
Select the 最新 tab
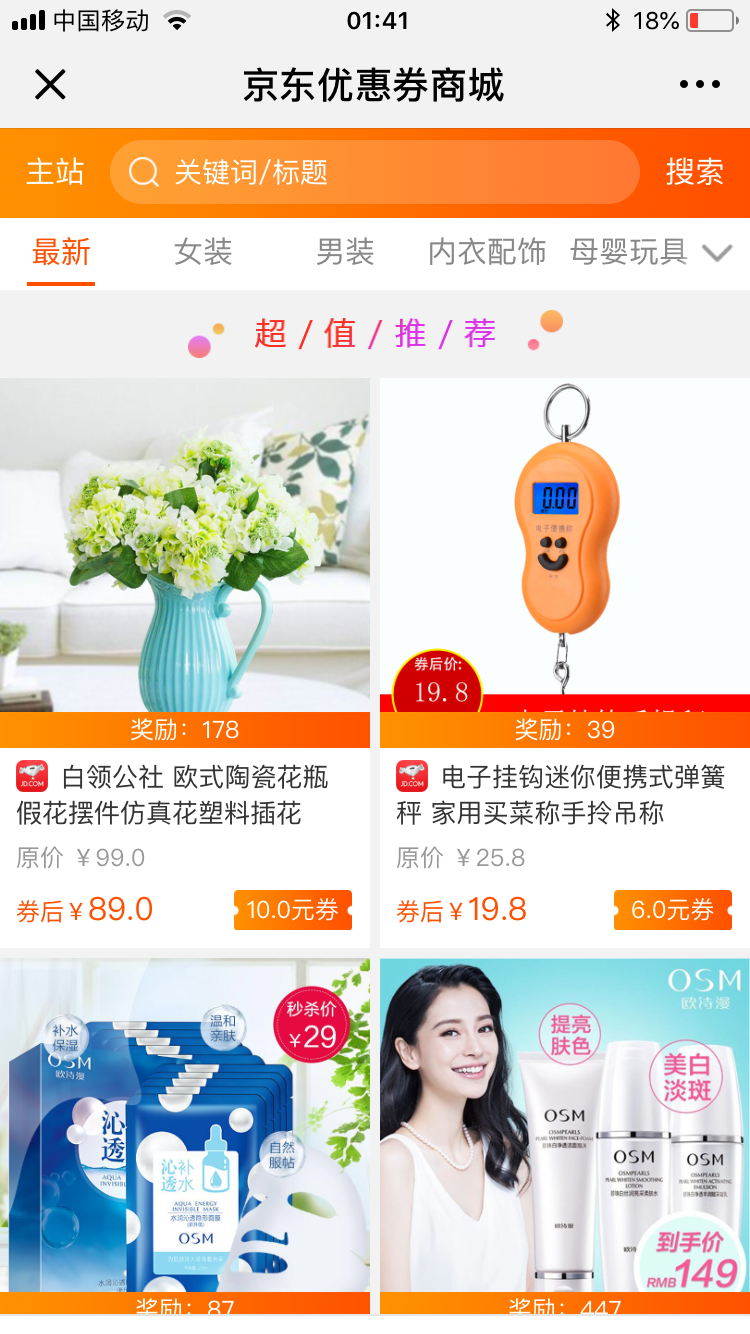(x=61, y=253)
